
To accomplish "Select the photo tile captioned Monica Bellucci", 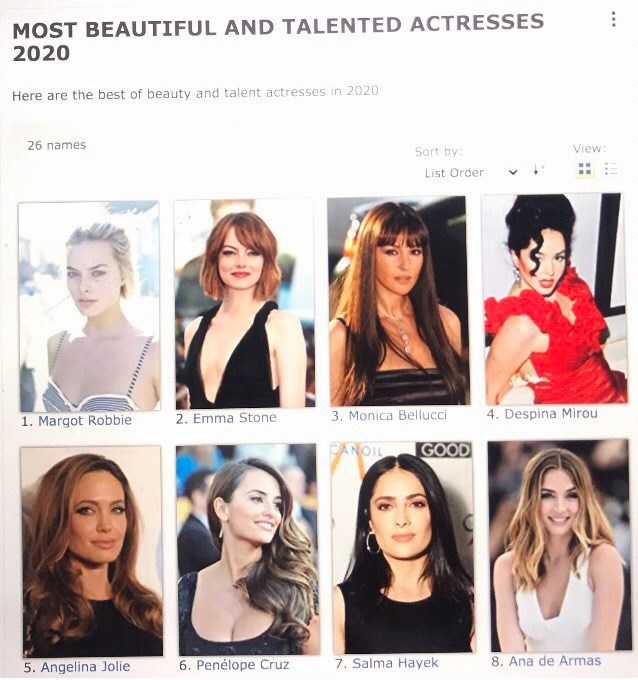I will click(397, 300).
